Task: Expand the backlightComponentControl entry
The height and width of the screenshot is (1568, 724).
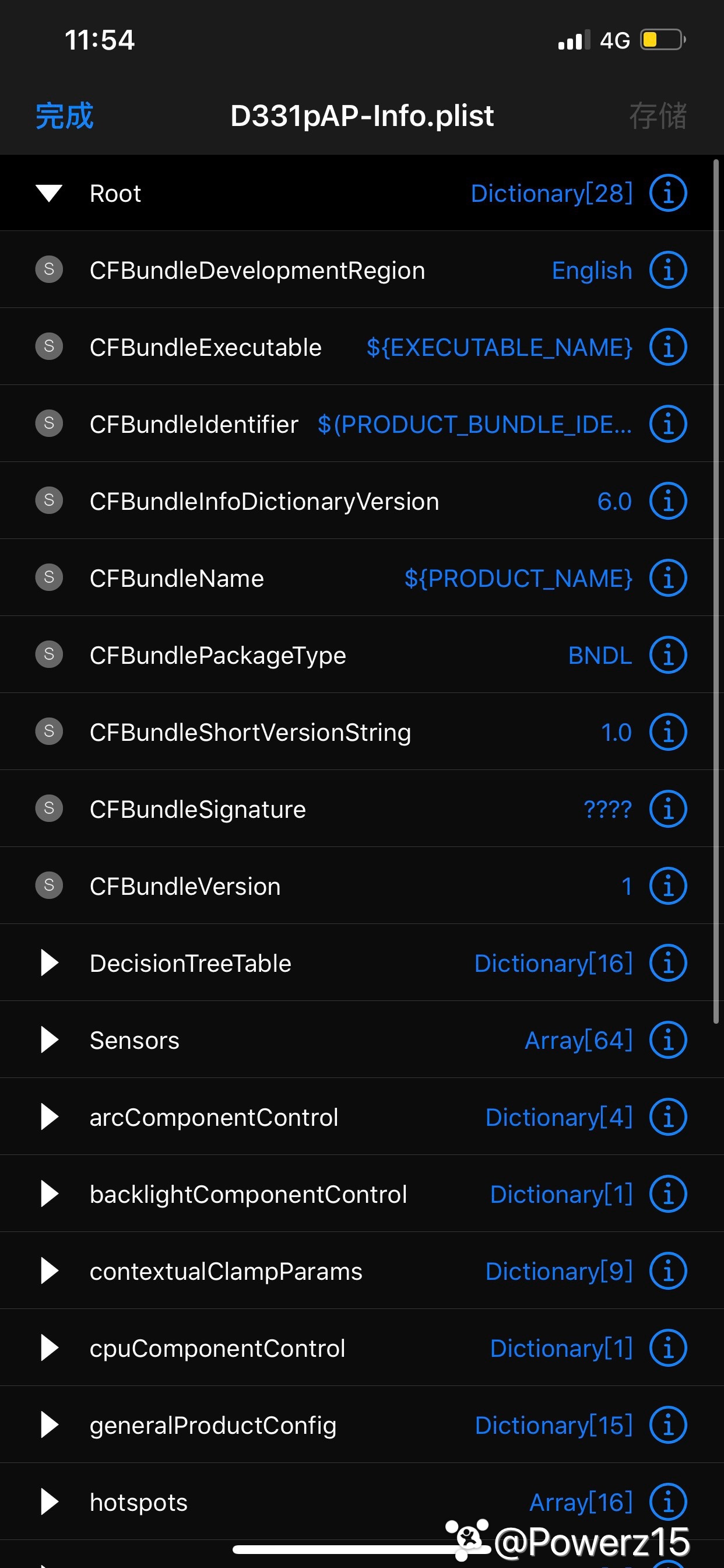Action: (x=50, y=1193)
